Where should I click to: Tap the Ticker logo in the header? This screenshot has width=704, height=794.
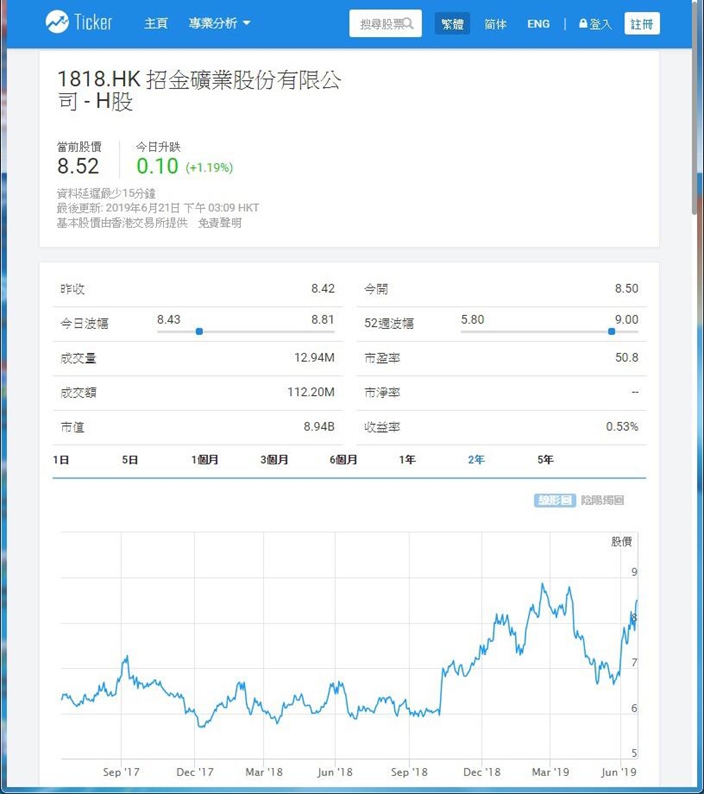coord(79,22)
